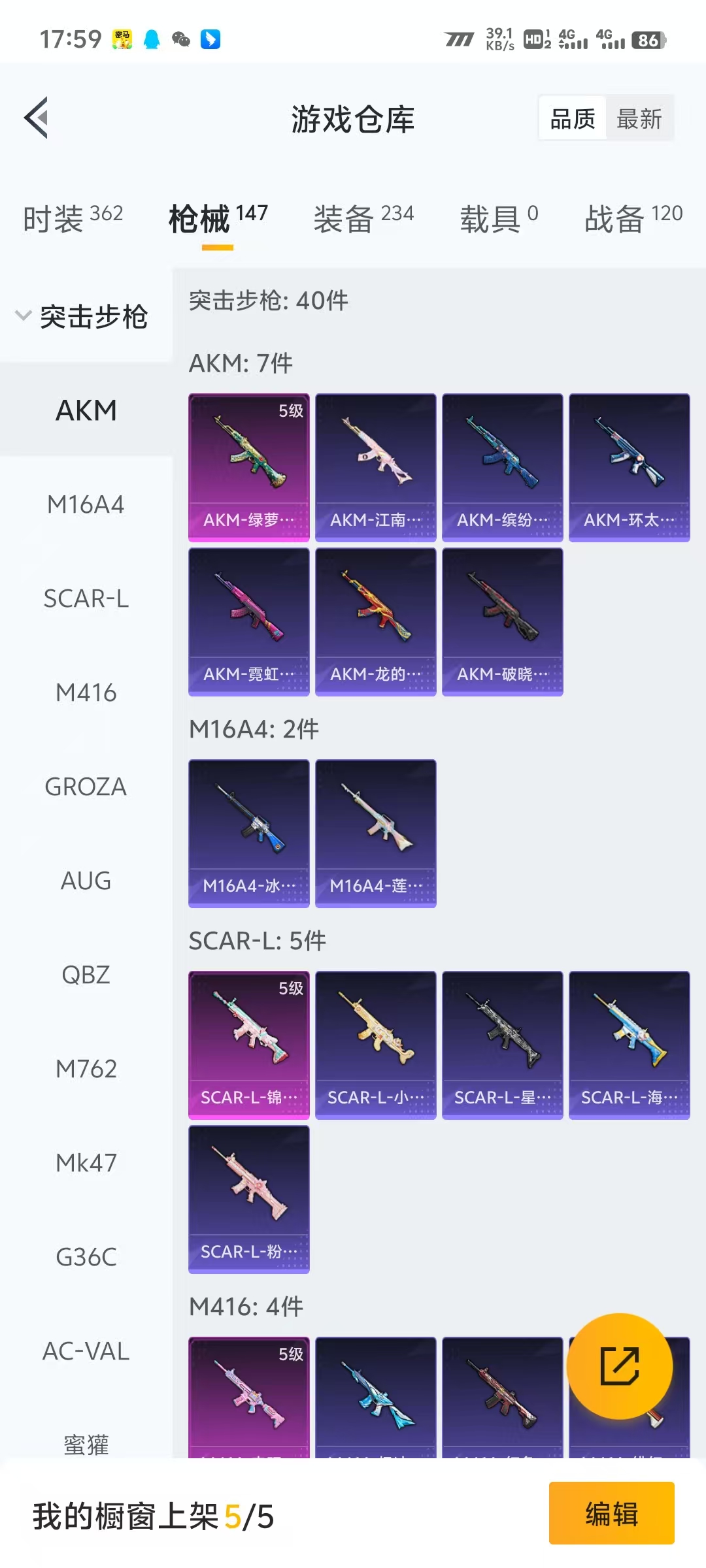Open the AKM-绿萝 level 5 skin
The height and width of the screenshot is (1568, 706).
click(x=249, y=467)
